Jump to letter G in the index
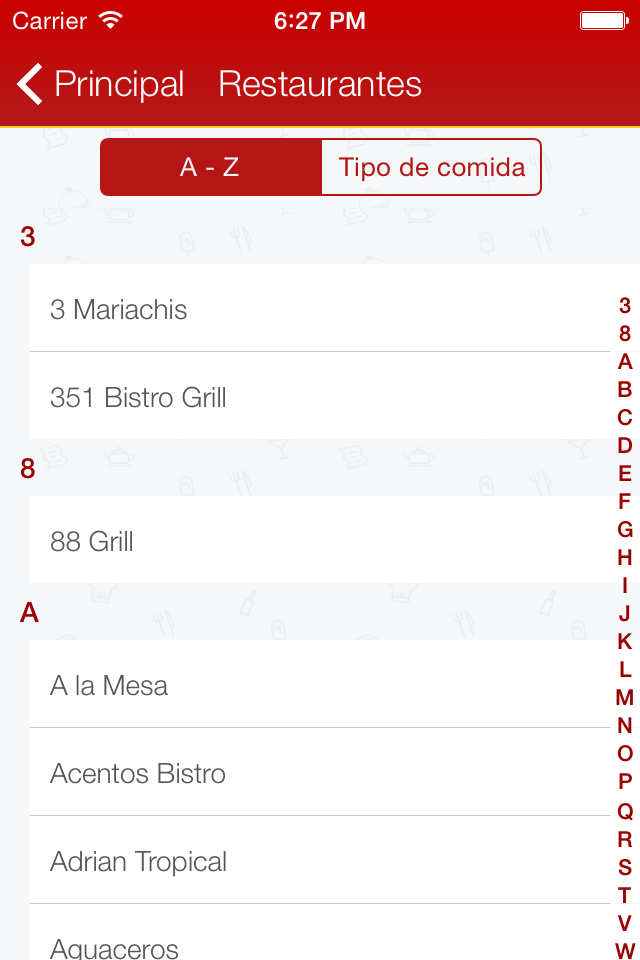The image size is (640, 960). tap(625, 530)
